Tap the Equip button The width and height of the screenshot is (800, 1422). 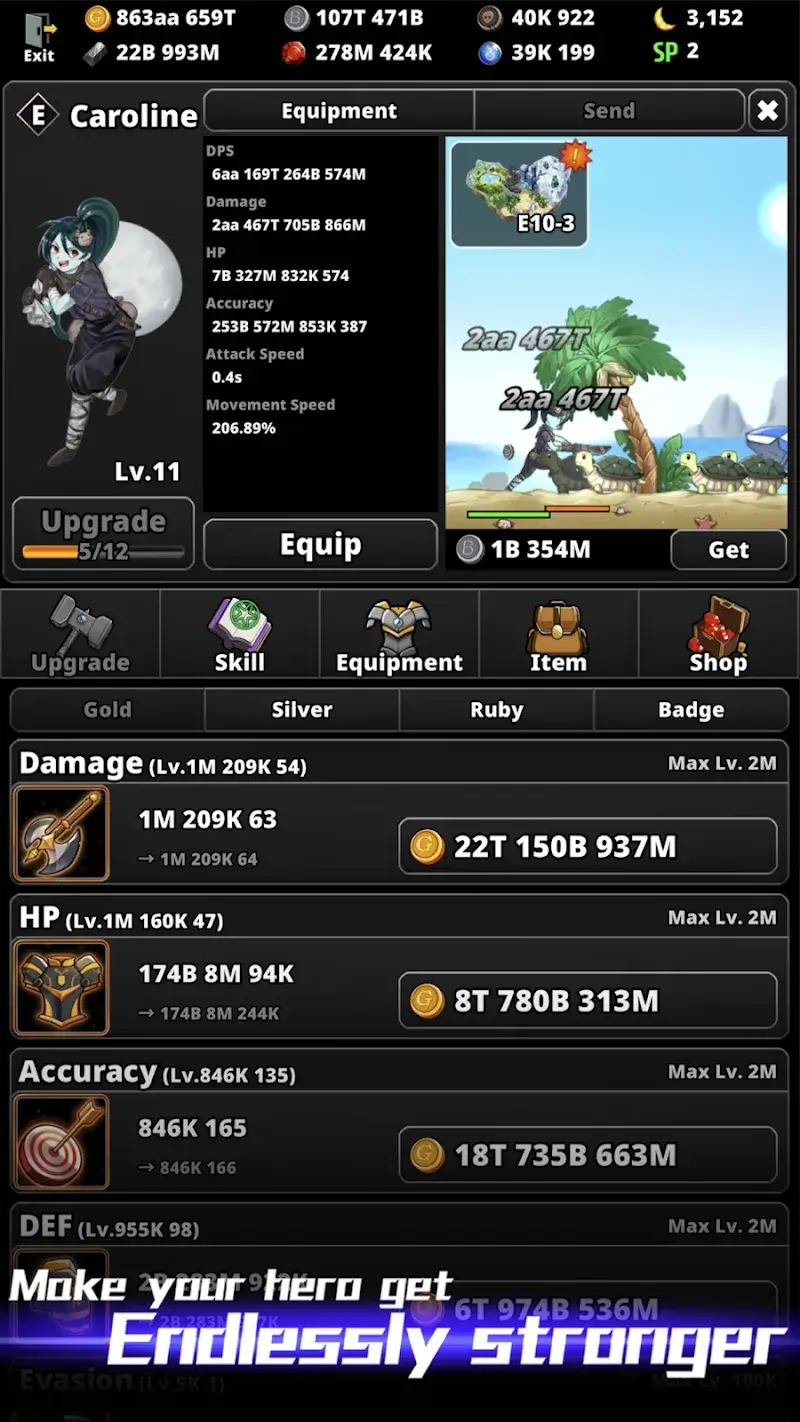(320, 545)
